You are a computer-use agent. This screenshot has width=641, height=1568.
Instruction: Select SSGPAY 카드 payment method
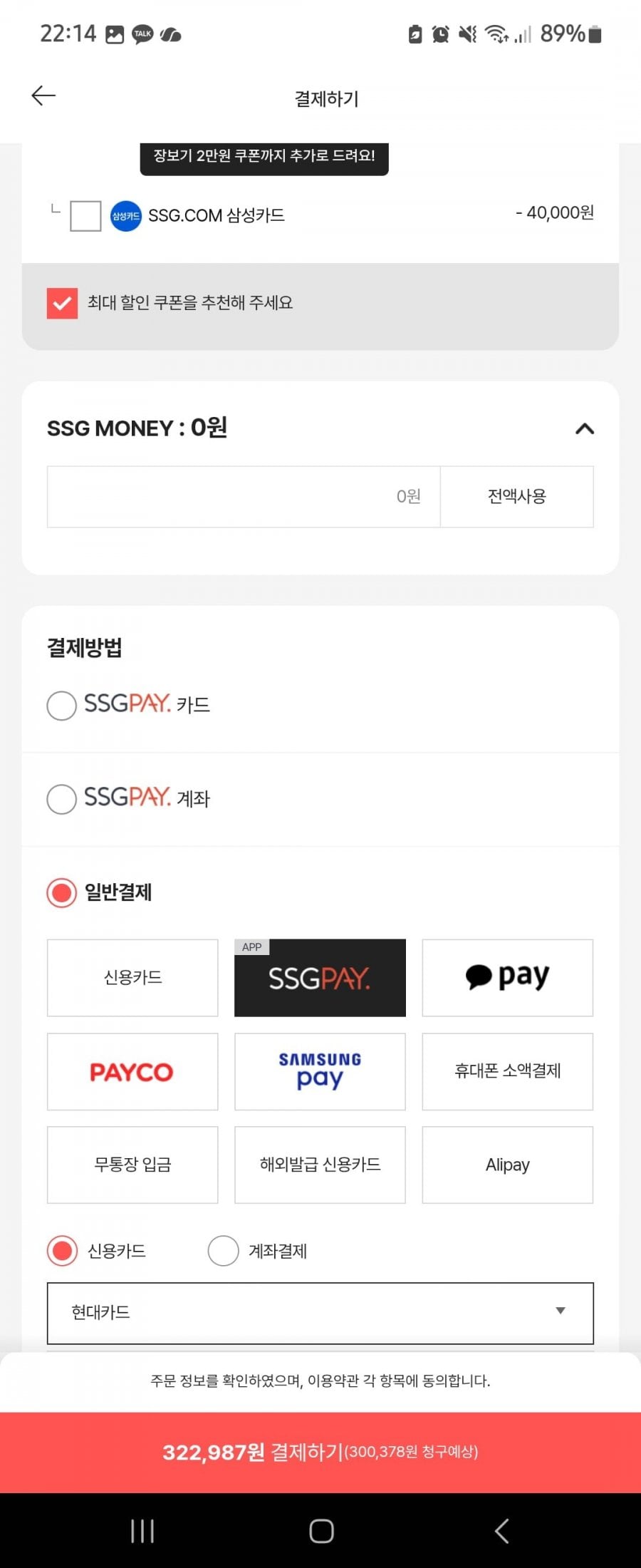tap(62, 706)
